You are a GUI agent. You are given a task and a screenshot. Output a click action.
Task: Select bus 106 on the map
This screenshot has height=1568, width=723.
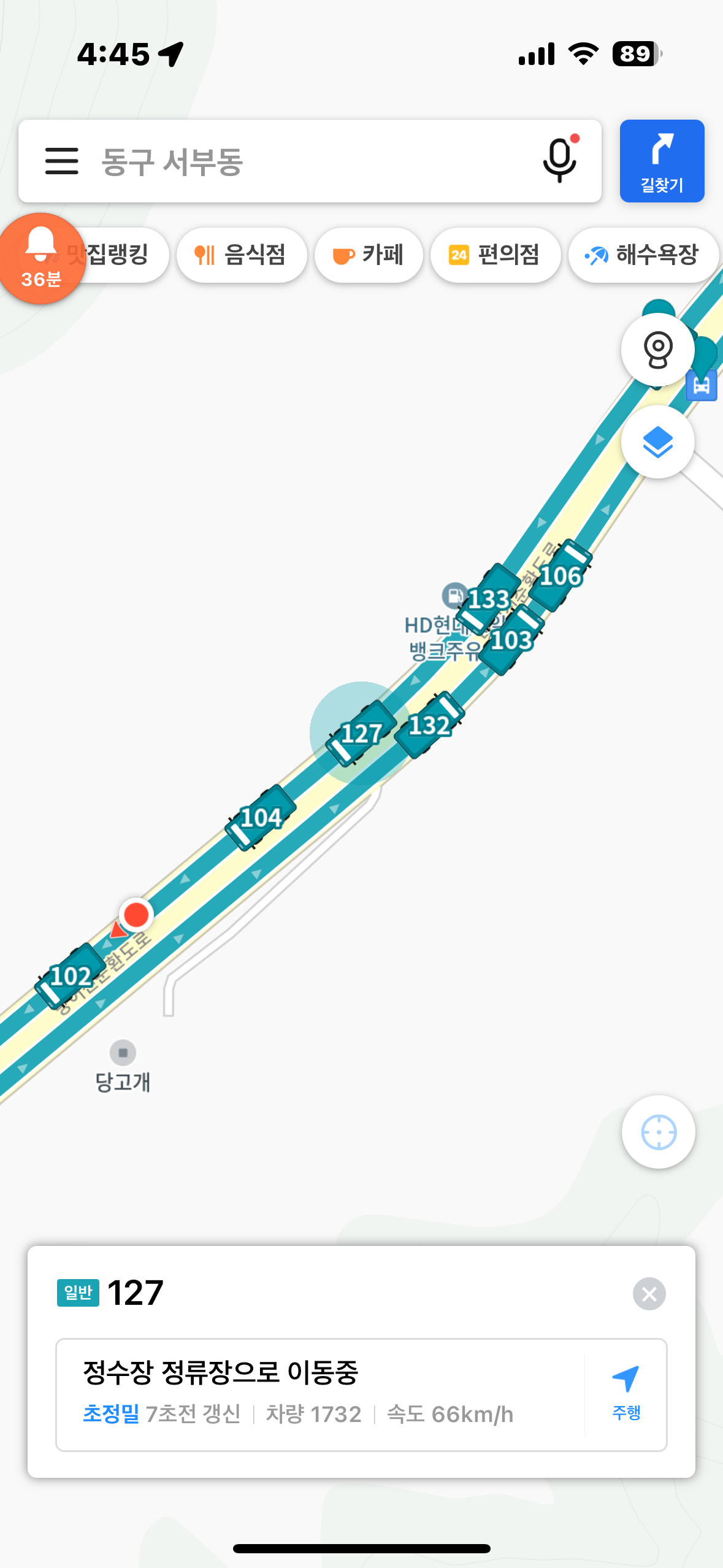[x=560, y=575]
